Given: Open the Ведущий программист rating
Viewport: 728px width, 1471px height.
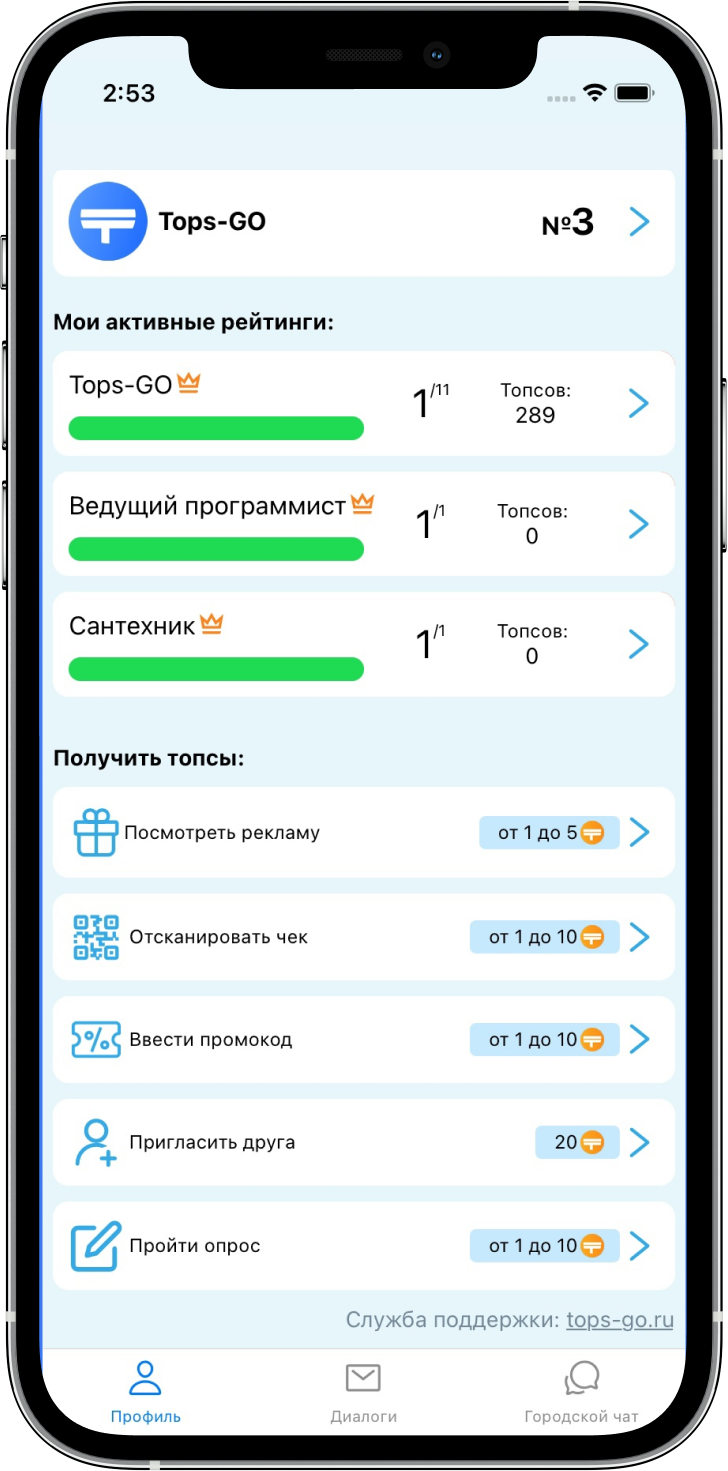Looking at the screenshot, I should 363,524.
